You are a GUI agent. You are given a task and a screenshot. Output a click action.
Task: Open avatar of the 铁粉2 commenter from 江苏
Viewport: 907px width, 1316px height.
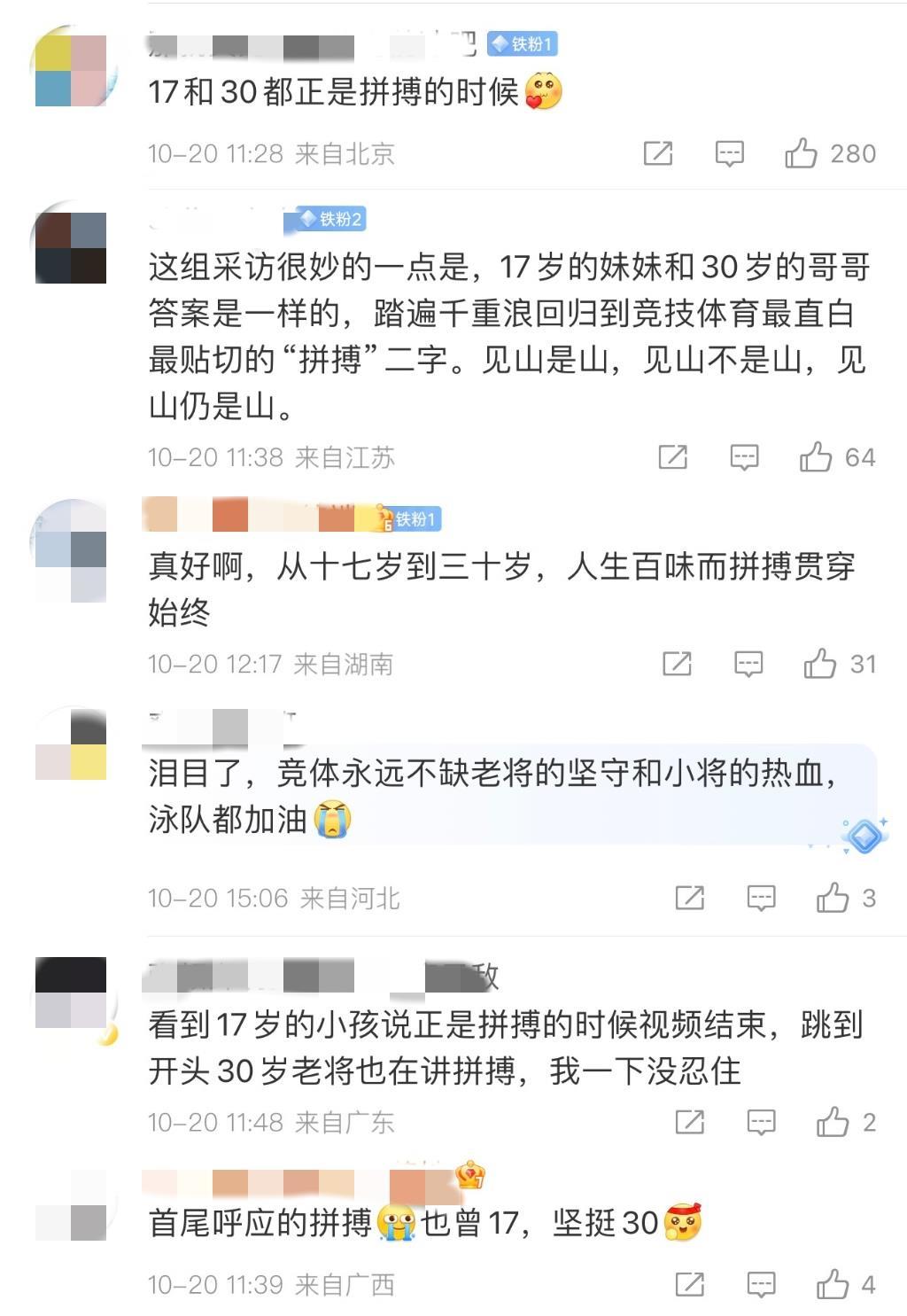[71, 247]
